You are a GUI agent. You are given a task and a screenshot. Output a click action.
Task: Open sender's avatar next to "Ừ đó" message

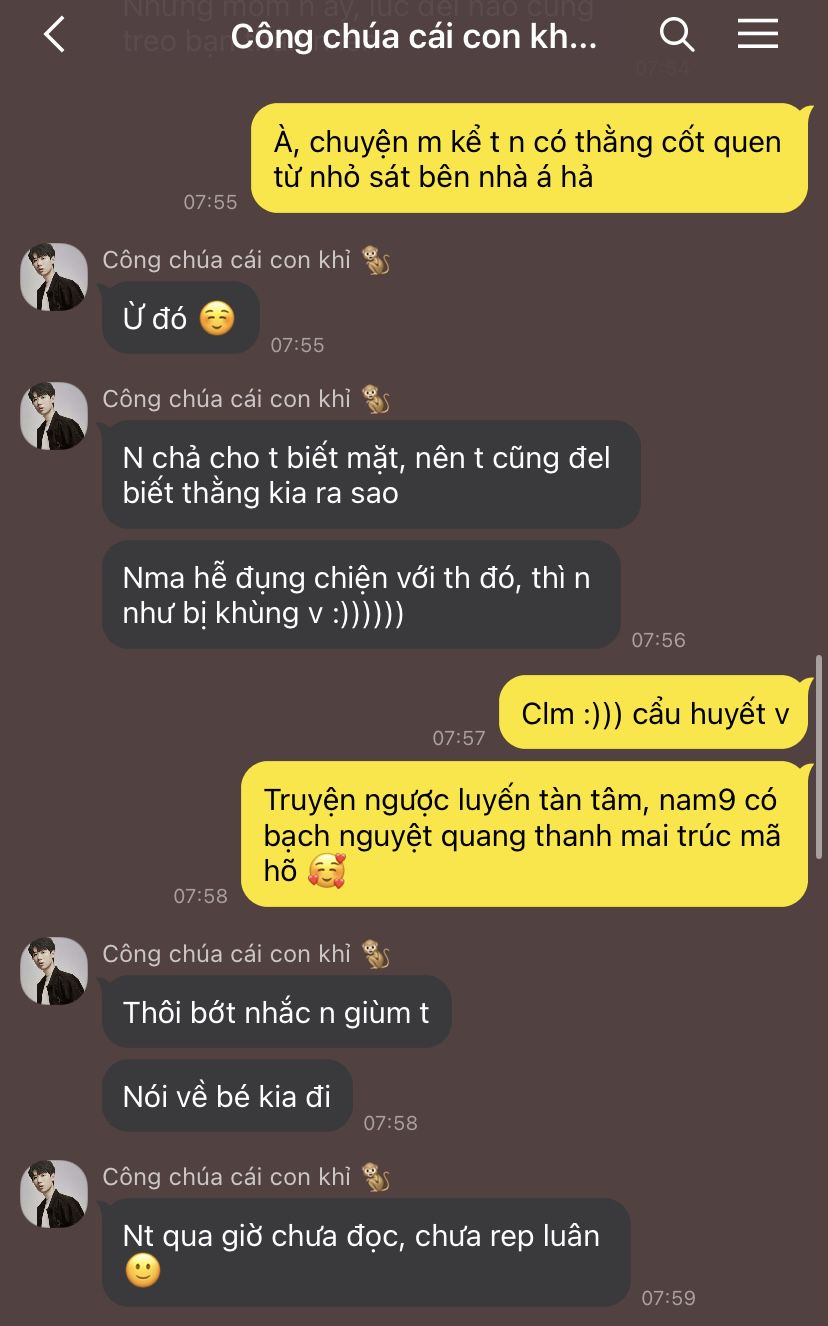click(x=54, y=277)
